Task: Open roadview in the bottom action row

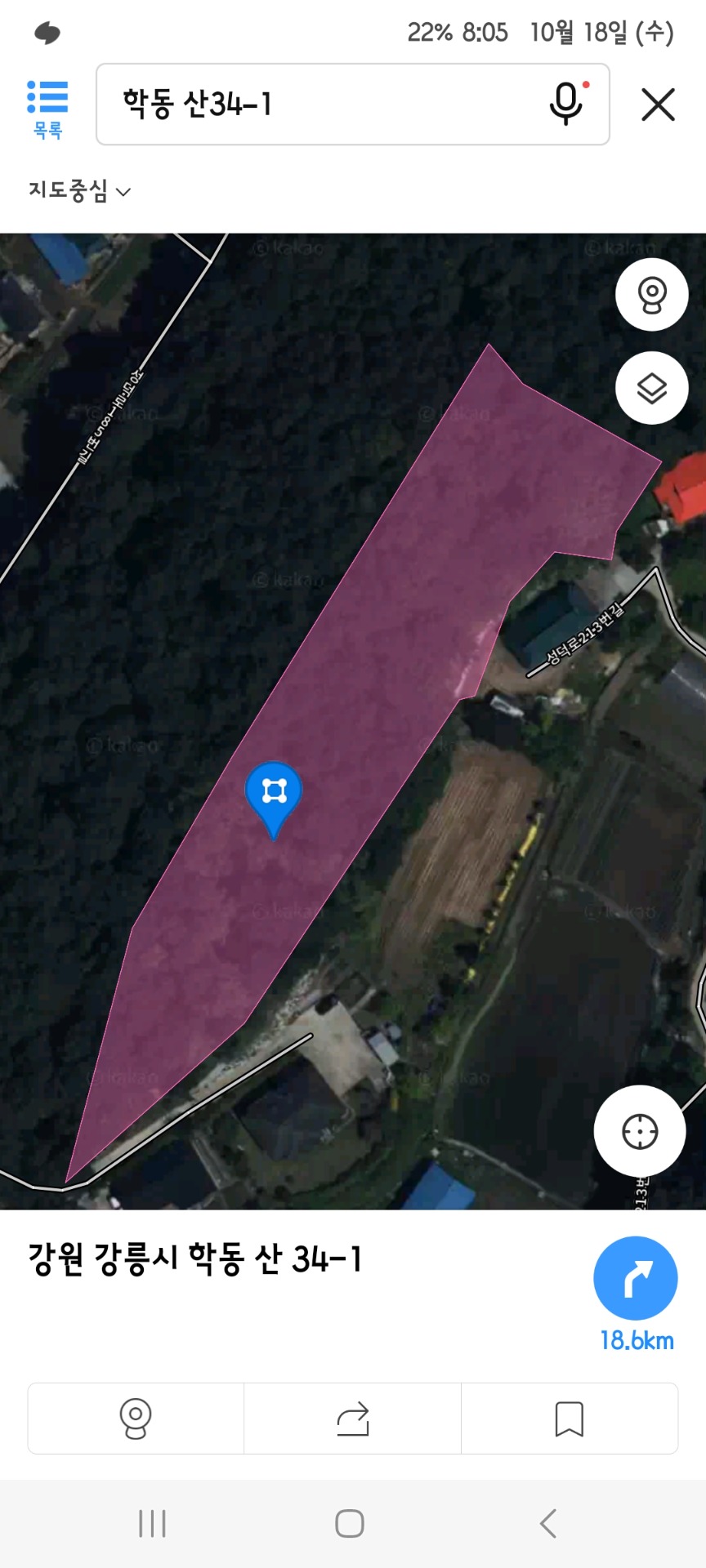Action: pos(136,1419)
